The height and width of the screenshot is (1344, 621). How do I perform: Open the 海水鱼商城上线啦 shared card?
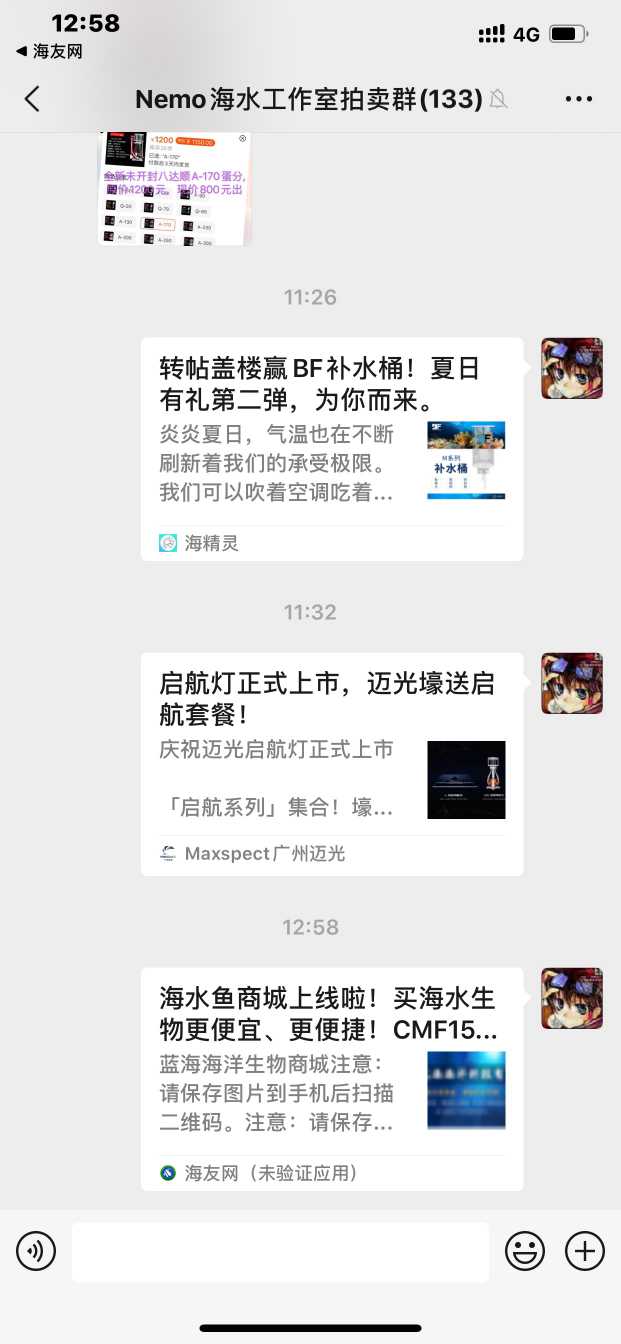(x=331, y=1078)
